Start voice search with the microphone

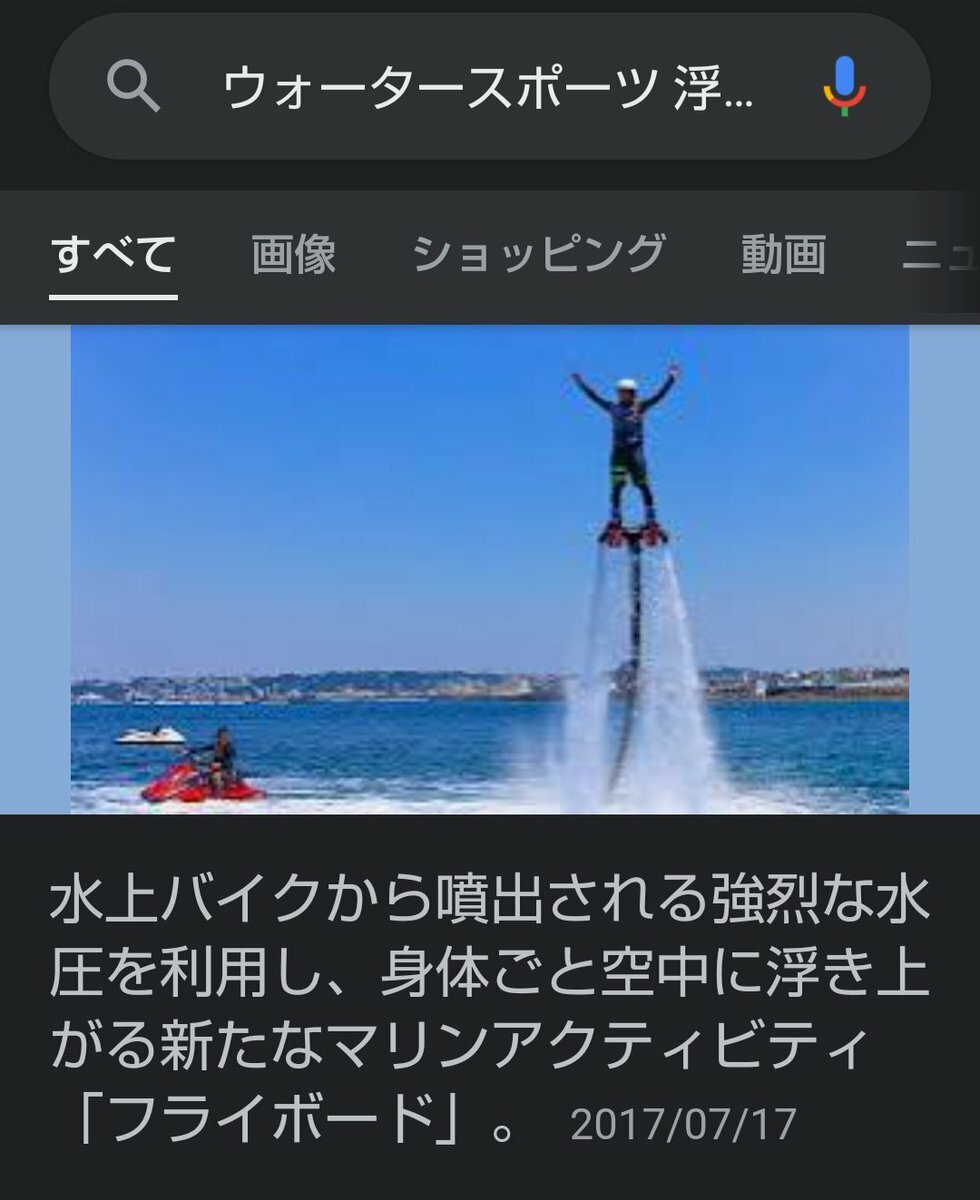(x=845, y=88)
